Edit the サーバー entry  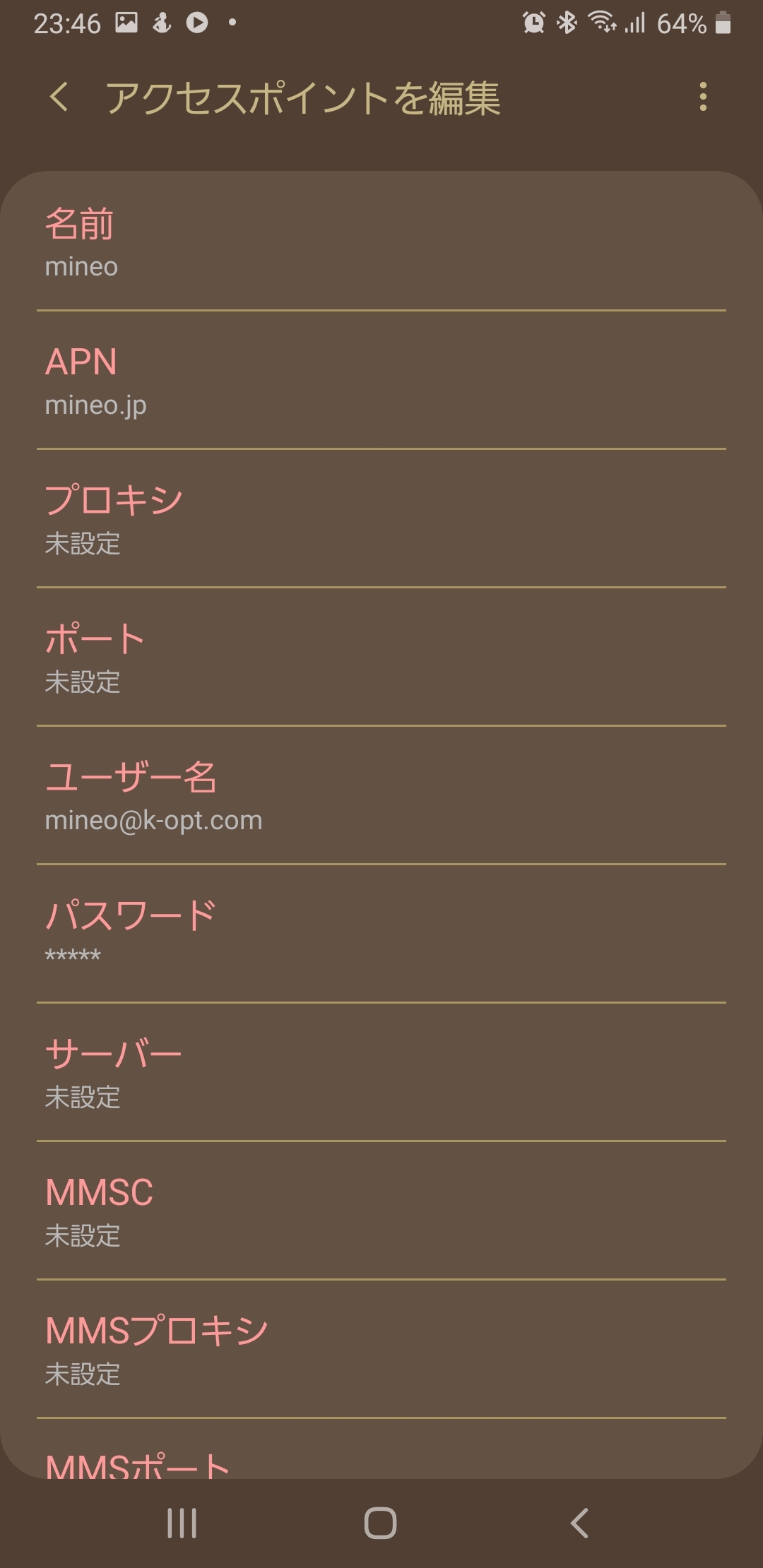click(381, 1072)
